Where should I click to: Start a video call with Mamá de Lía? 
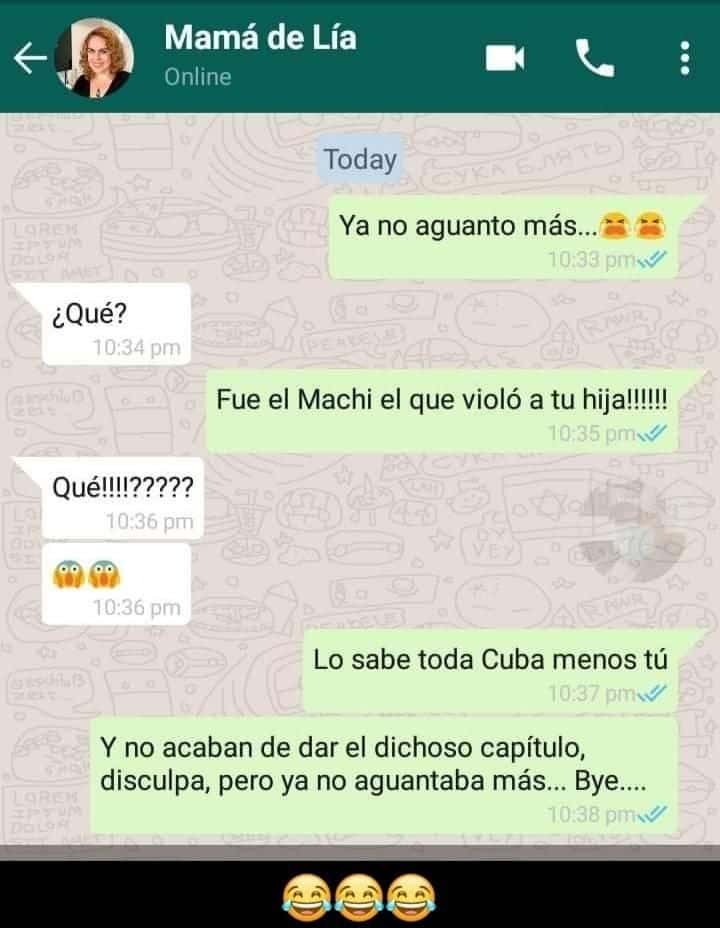click(505, 59)
